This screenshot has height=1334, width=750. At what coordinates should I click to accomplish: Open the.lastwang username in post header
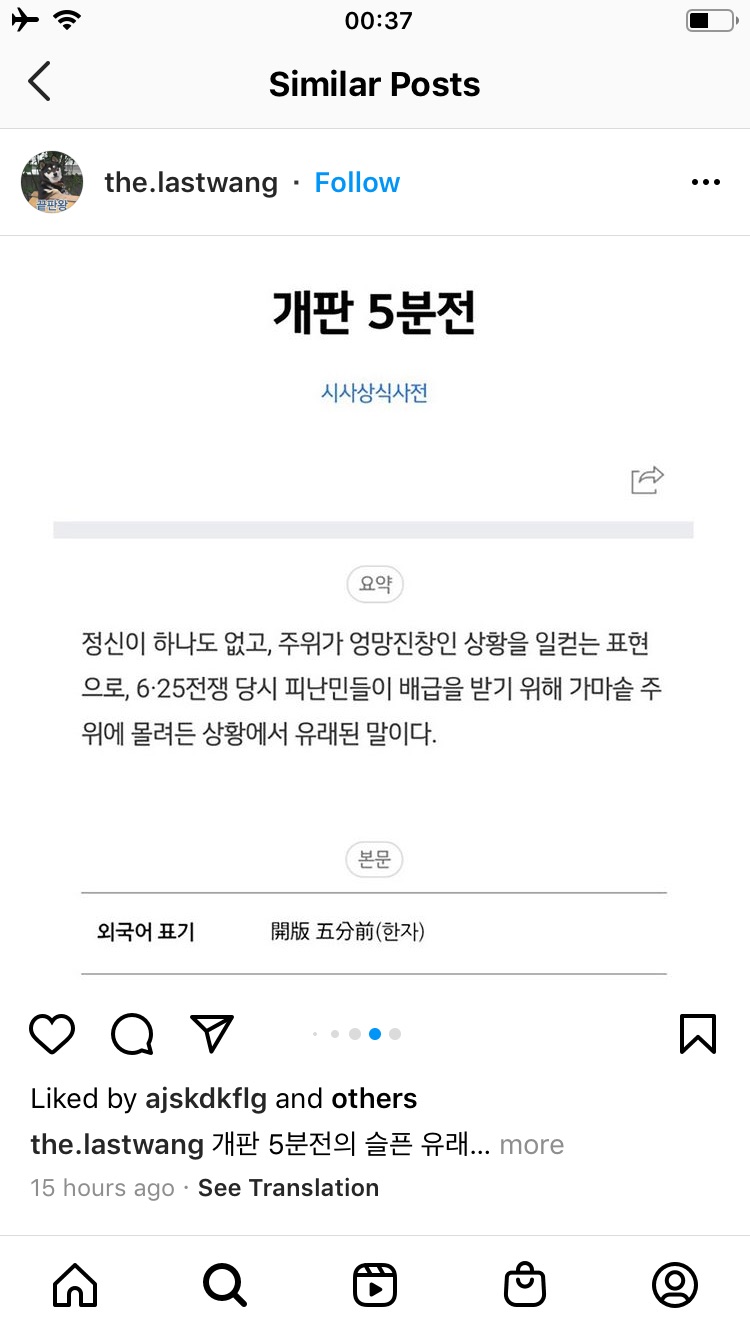191,183
